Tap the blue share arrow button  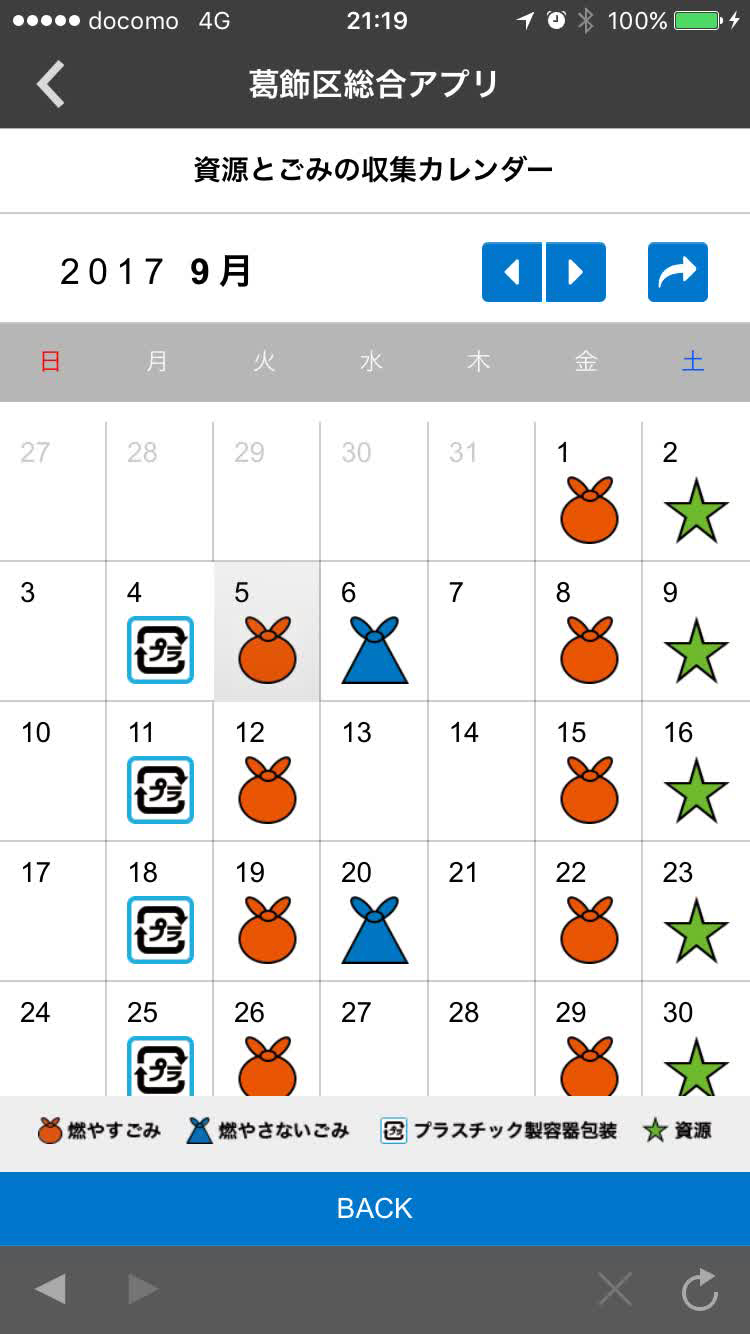[678, 272]
